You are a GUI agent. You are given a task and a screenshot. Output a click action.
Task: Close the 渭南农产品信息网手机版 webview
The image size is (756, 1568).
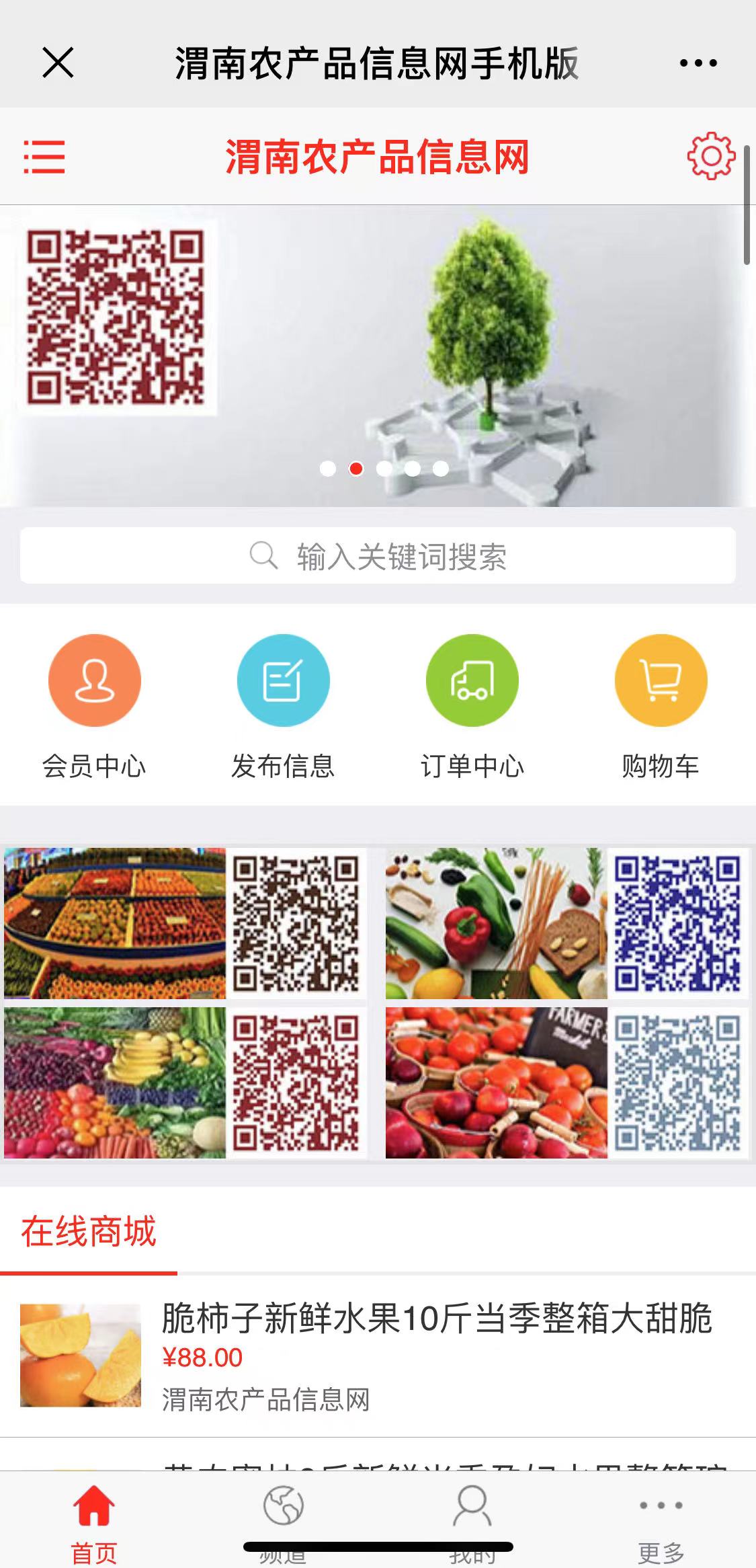(x=58, y=63)
